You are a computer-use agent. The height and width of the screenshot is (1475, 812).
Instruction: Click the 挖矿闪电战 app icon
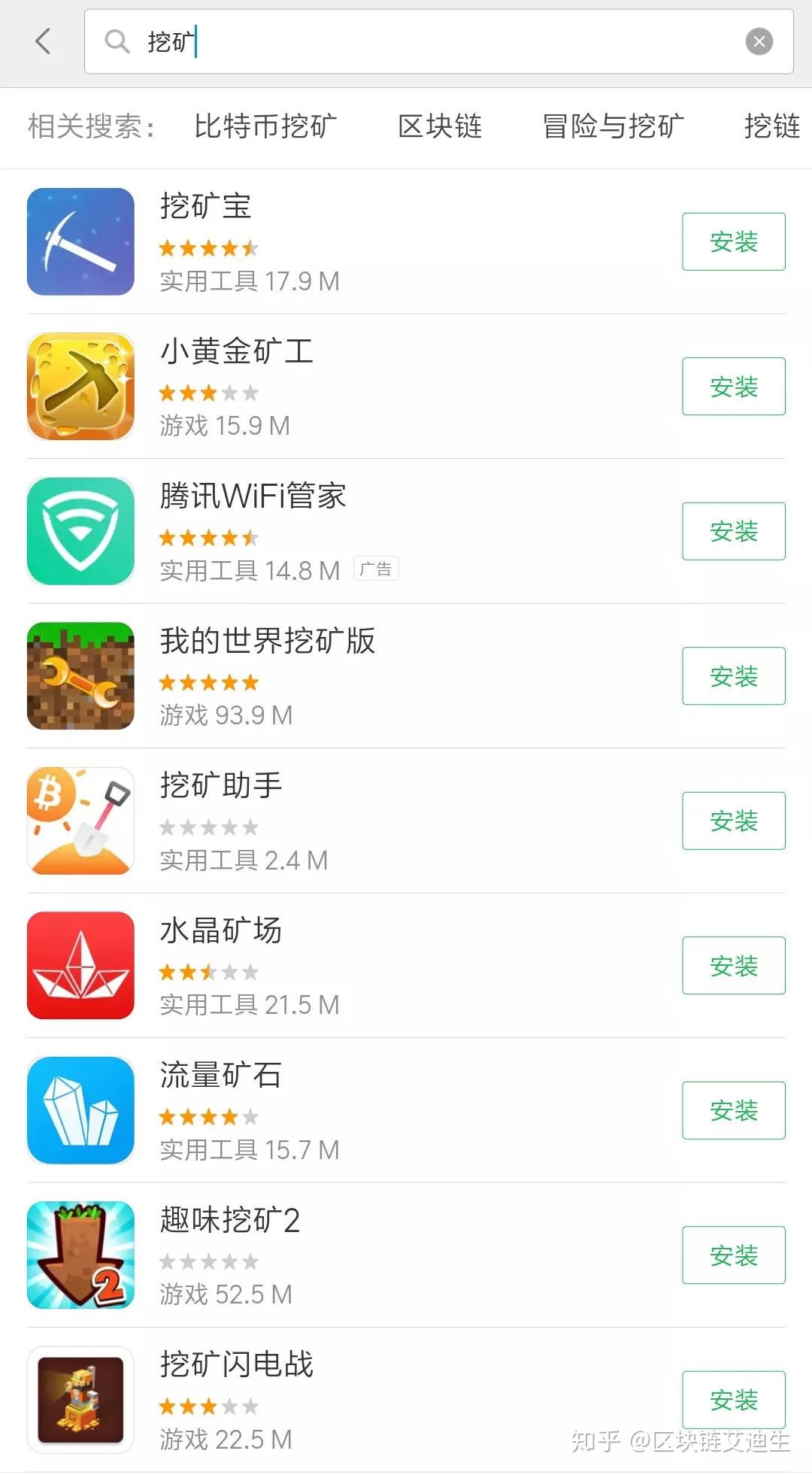pos(80,1400)
